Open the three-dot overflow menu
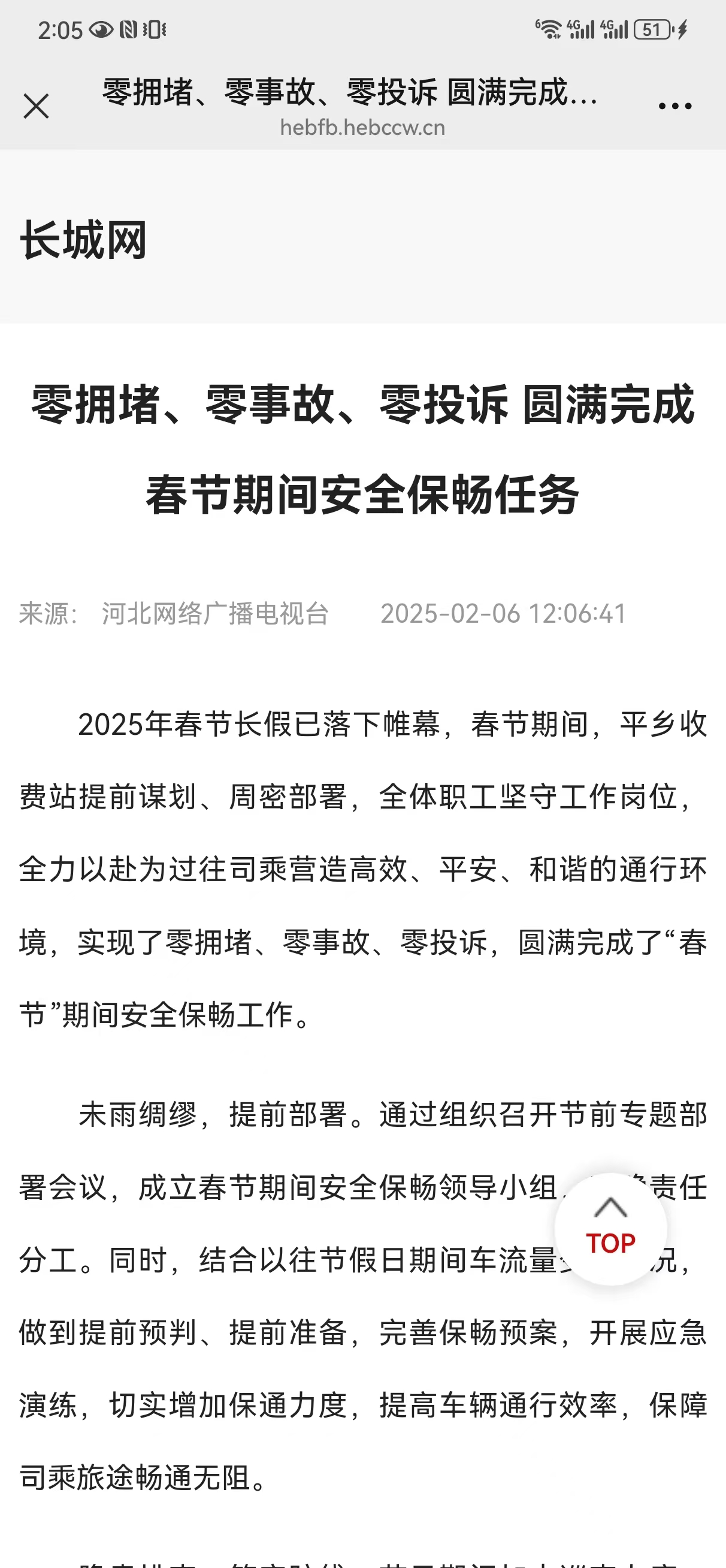The width and height of the screenshot is (726, 1568). [x=675, y=106]
